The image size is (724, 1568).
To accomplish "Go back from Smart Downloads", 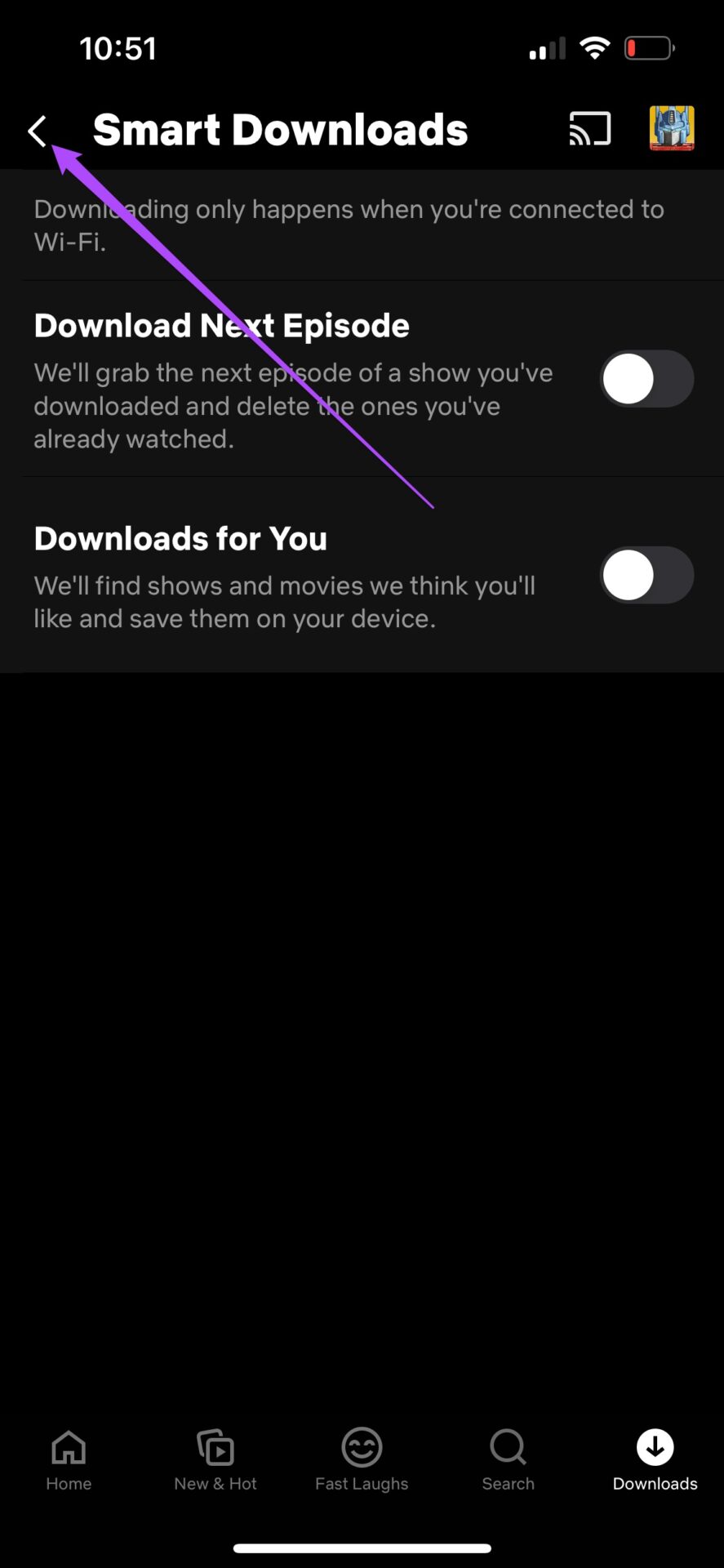I will [x=37, y=131].
